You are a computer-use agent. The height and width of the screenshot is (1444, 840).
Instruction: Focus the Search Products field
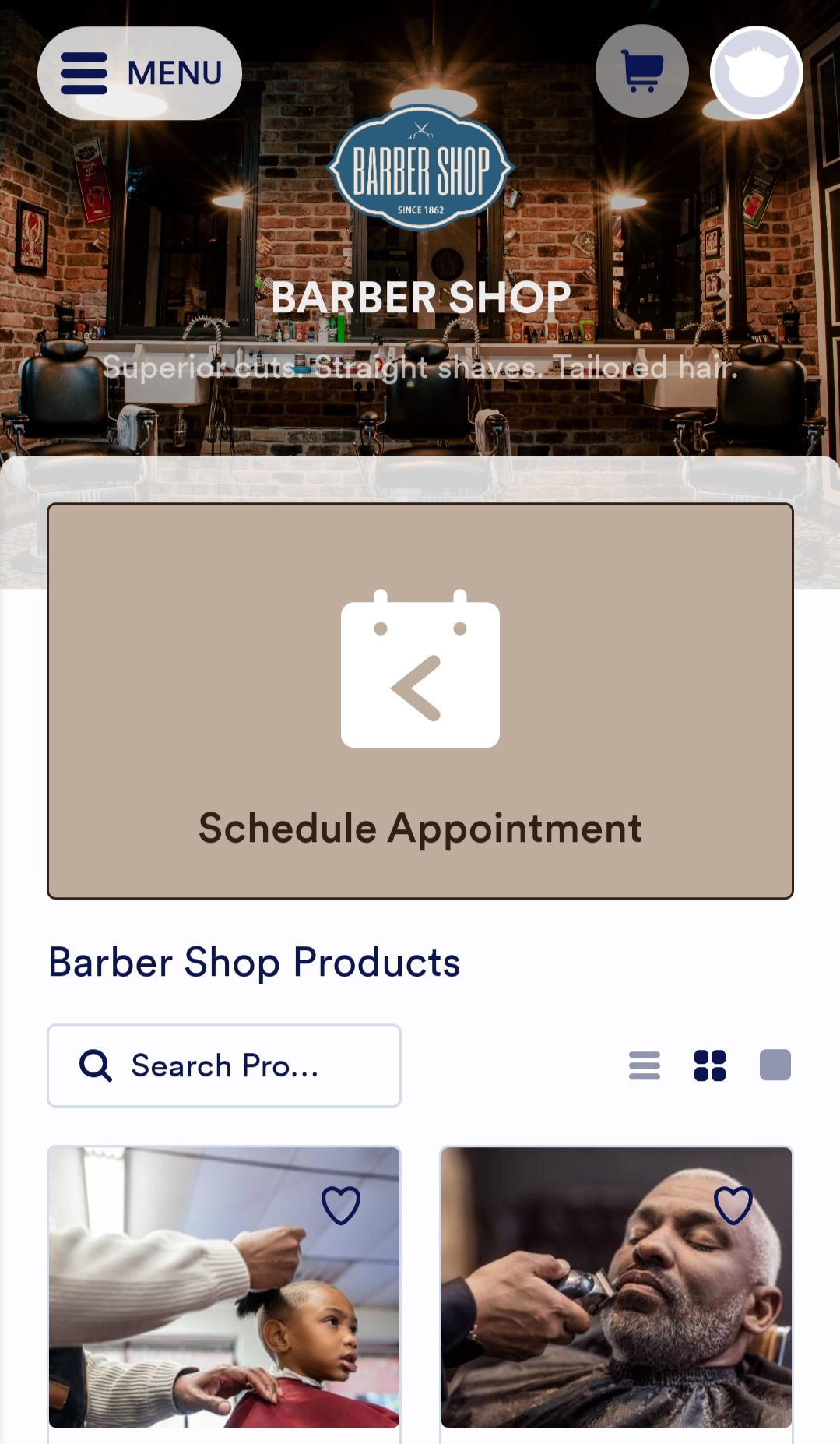[x=224, y=1065]
